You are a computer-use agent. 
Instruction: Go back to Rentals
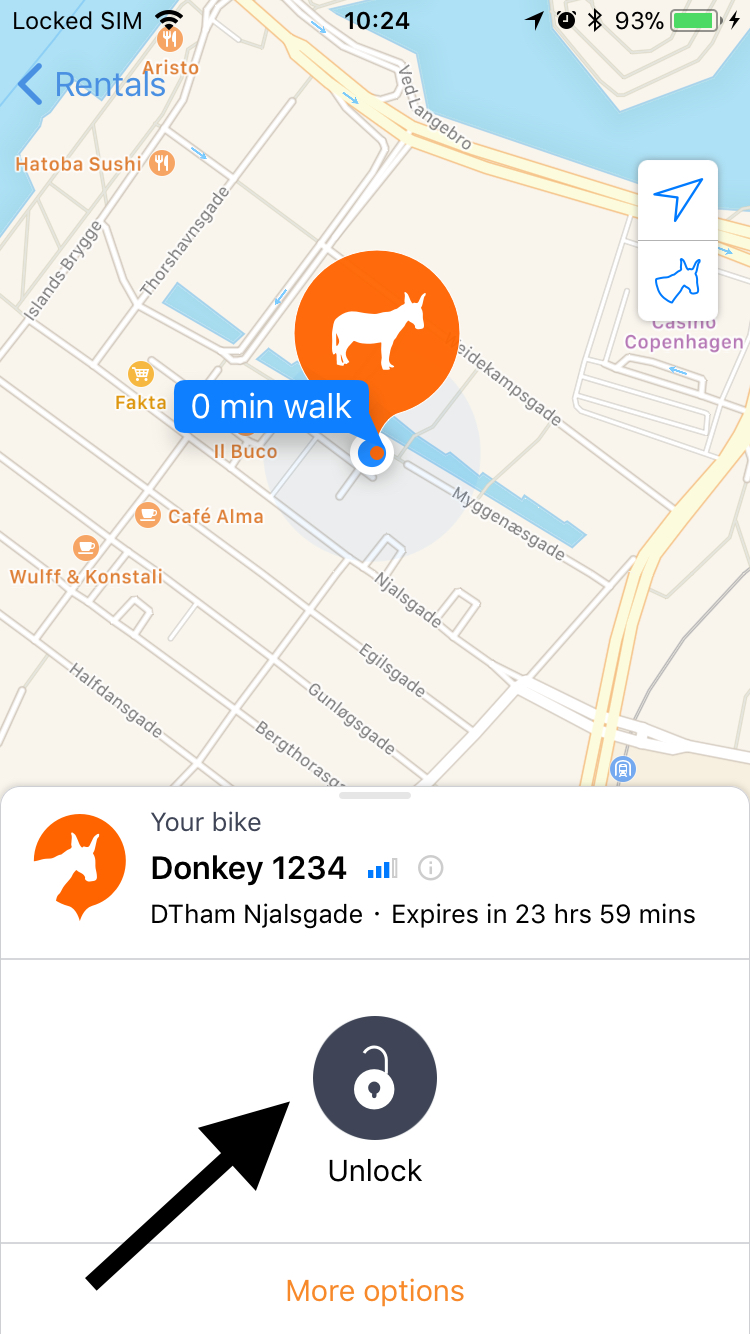[x=92, y=85]
